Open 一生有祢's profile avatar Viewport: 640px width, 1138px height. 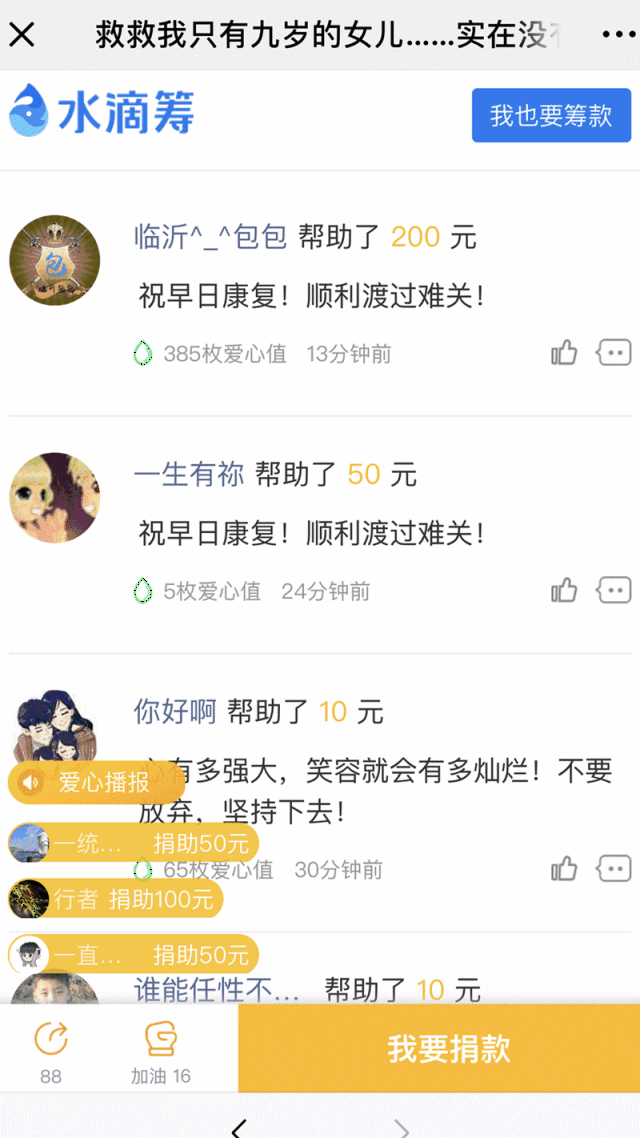pyautogui.click(x=54, y=498)
